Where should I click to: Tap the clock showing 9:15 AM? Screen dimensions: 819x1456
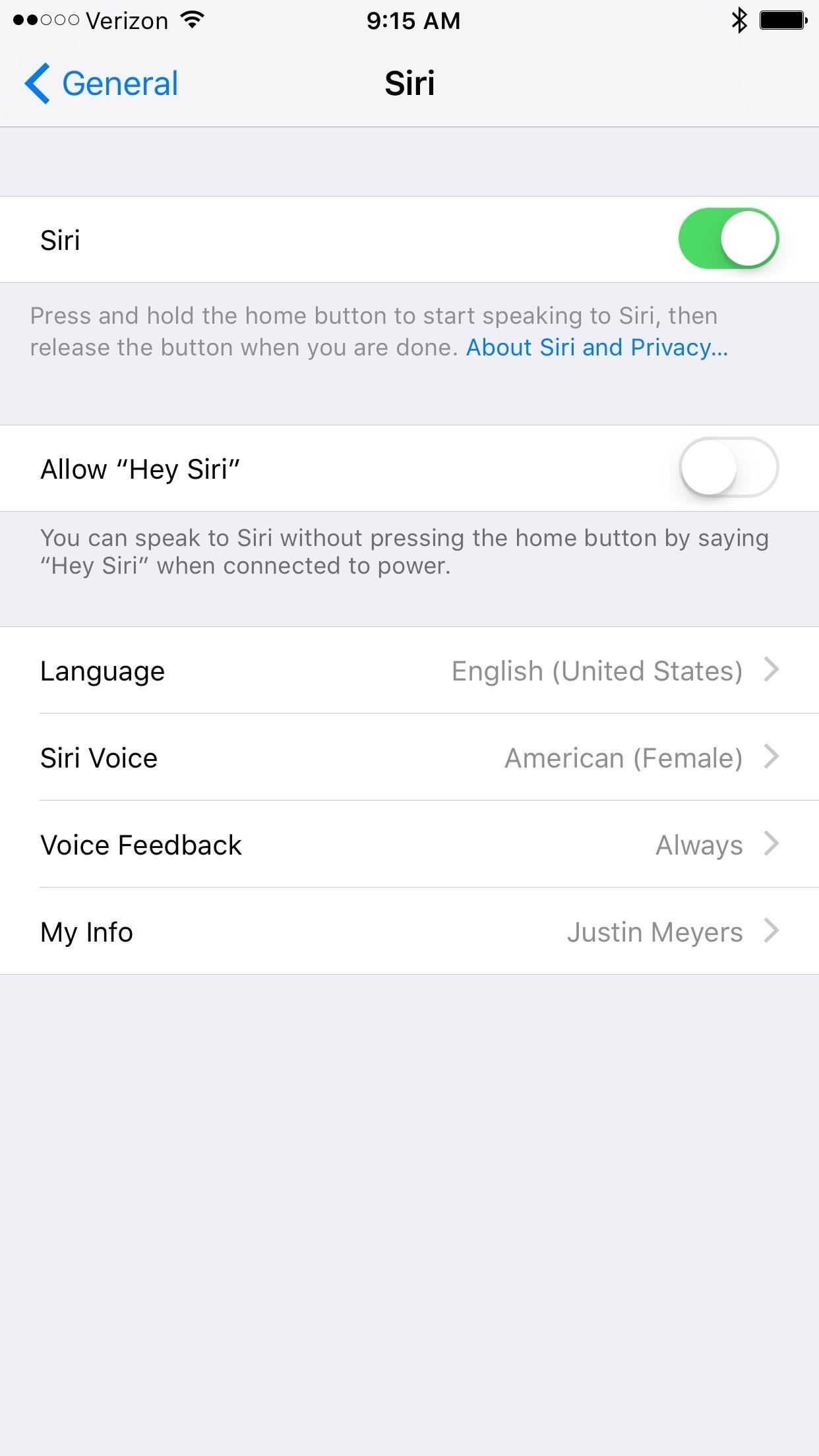click(413, 20)
